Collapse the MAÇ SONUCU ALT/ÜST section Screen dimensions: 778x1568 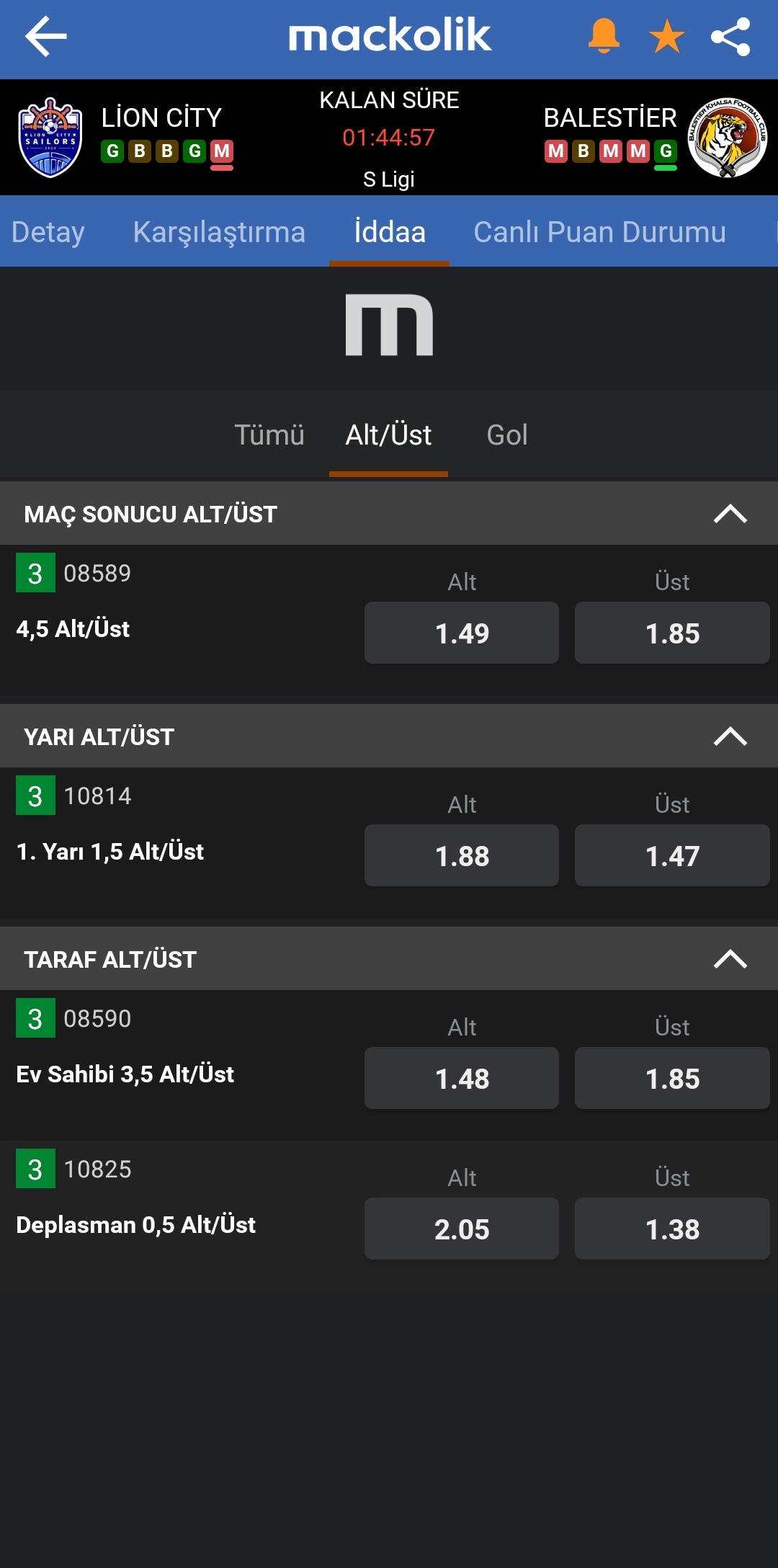(730, 514)
